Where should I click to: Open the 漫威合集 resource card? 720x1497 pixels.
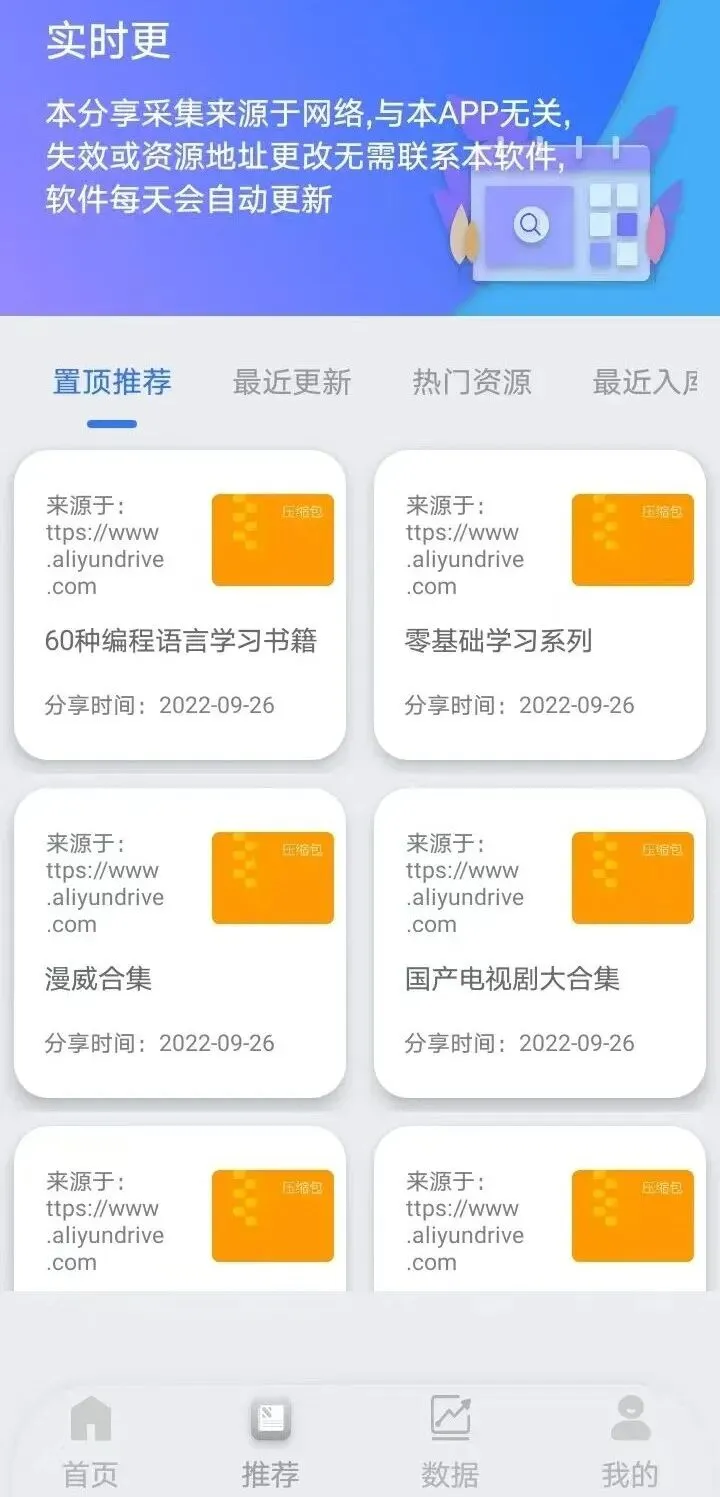(x=180, y=943)
